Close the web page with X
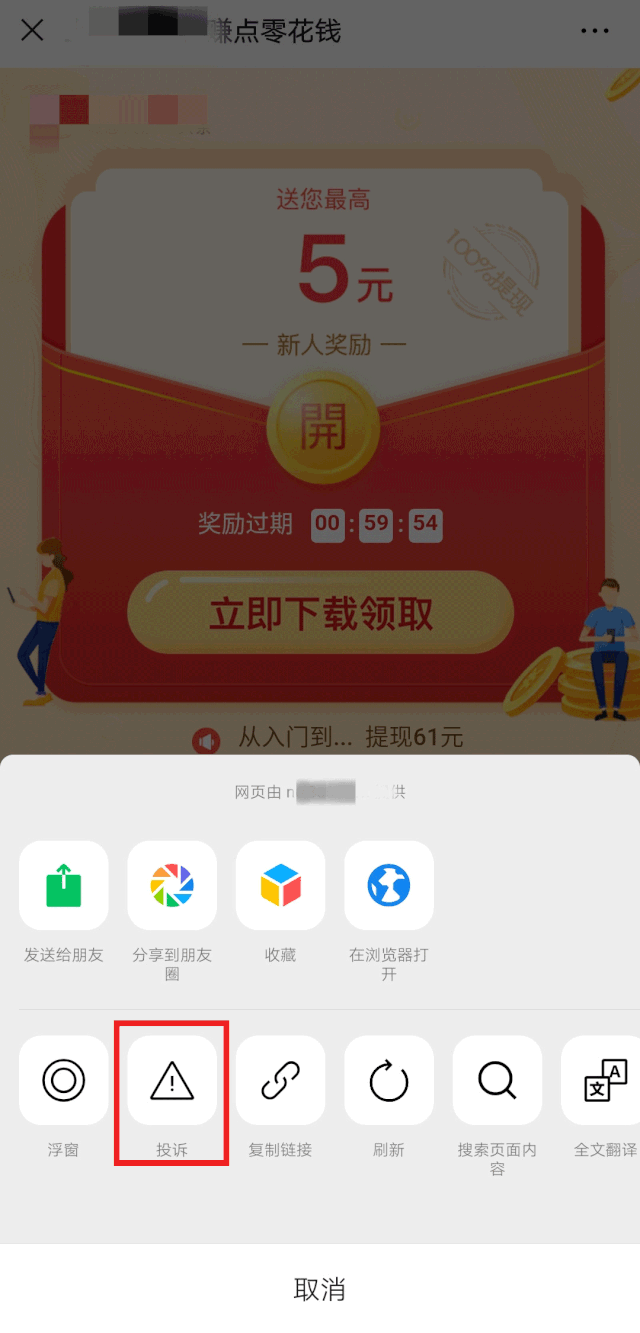The image size is (640, 1333). [x=32, y=31]
